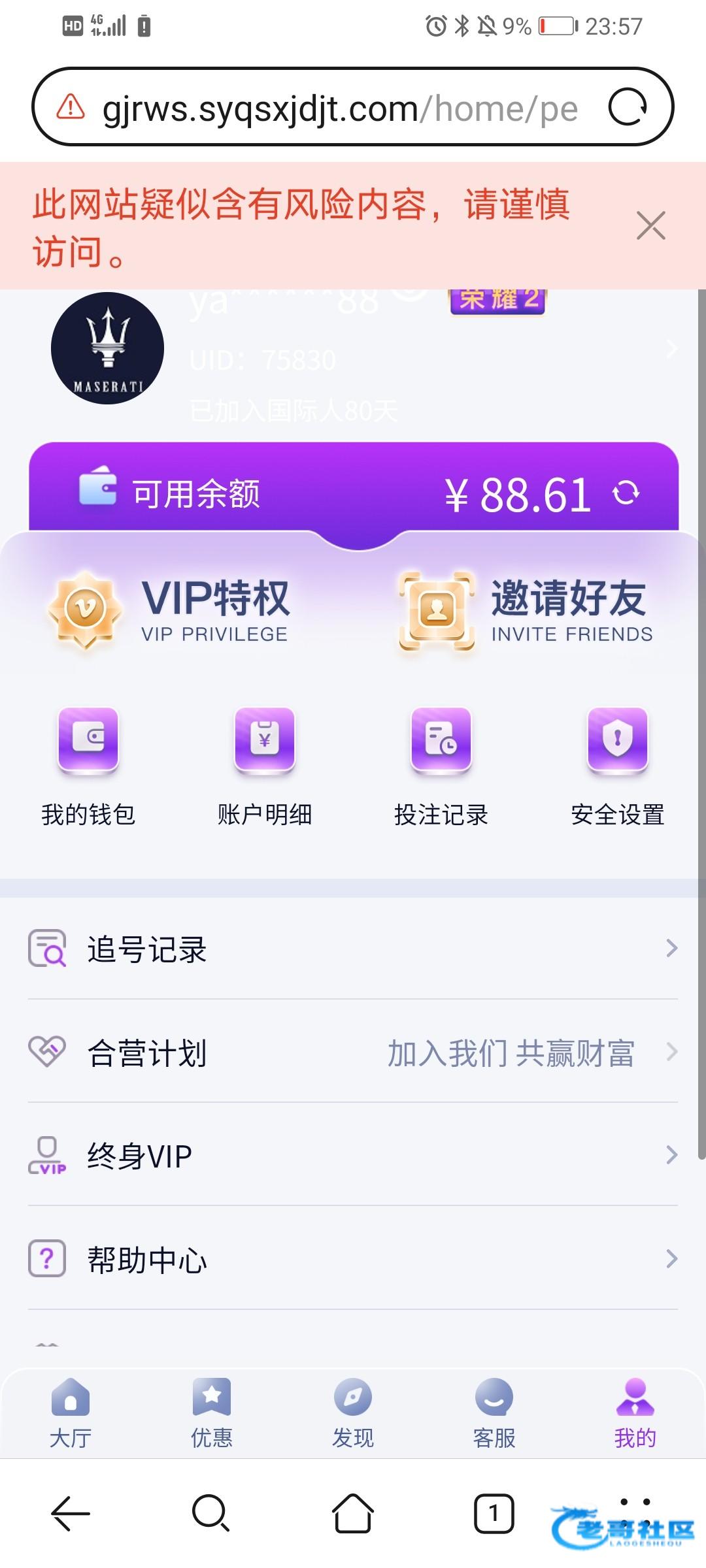Open the 终身VIP row
The width and height of the screenshot is (706, 1568).
pos(353,1155)
